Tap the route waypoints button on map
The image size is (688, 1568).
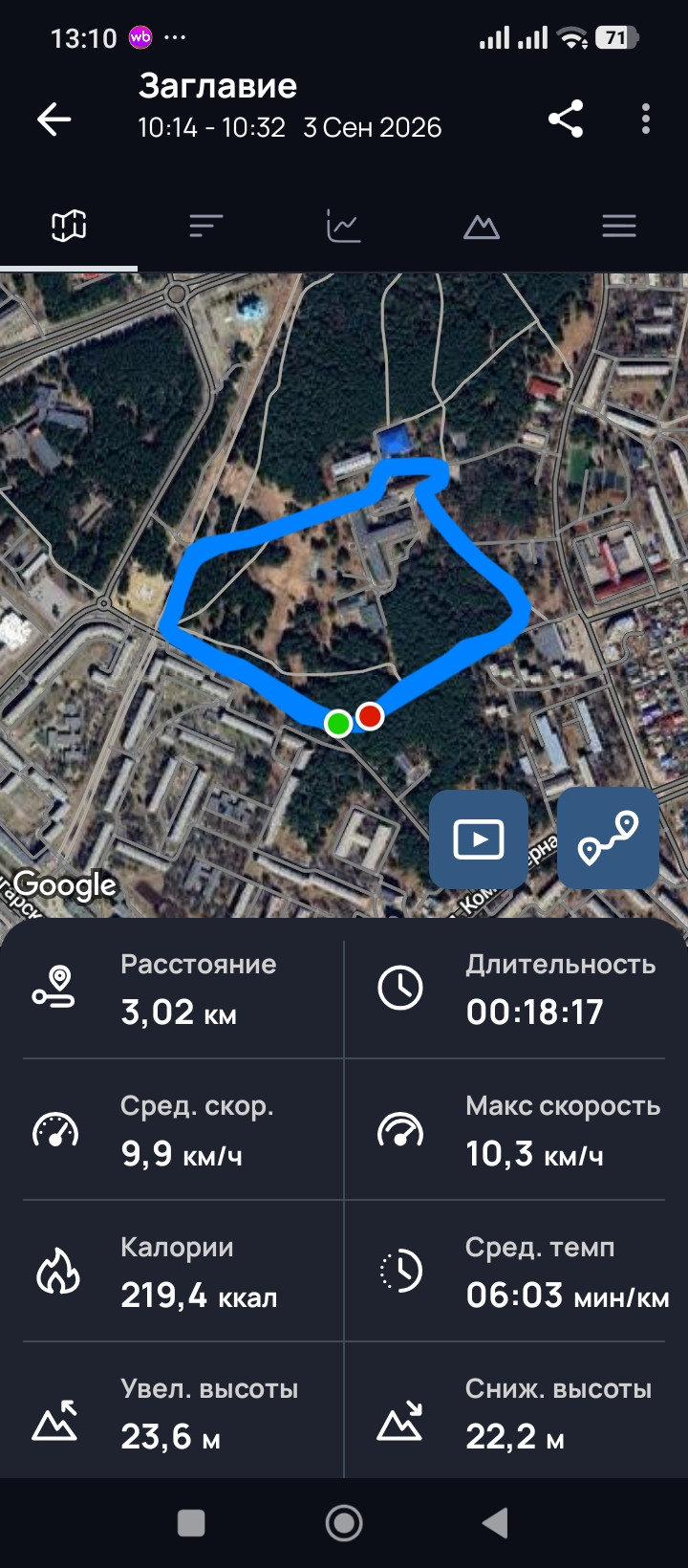click(x=608, y=838)
